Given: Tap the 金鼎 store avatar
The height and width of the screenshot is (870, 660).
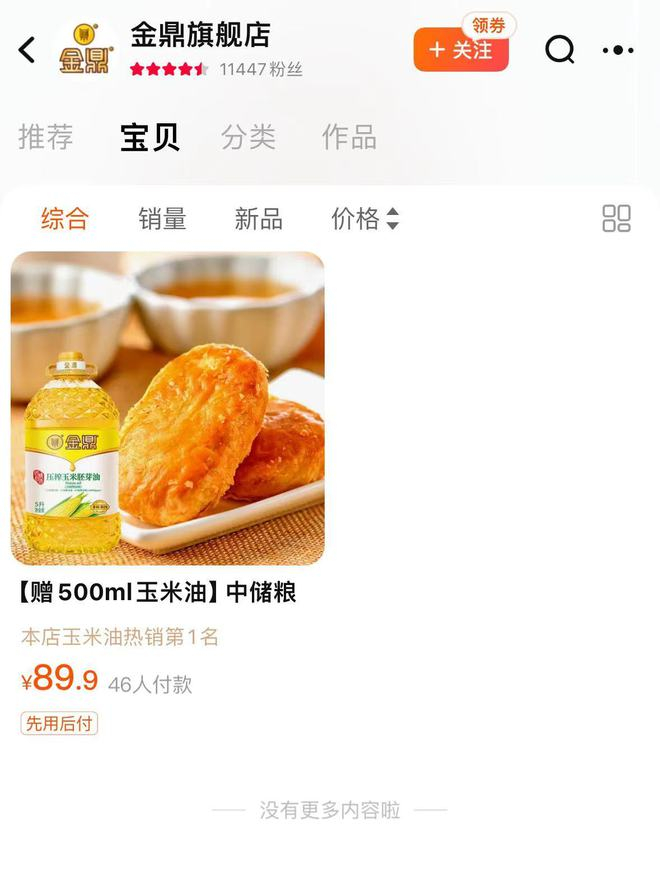Looking at the screenshot, I should point(86,50).
